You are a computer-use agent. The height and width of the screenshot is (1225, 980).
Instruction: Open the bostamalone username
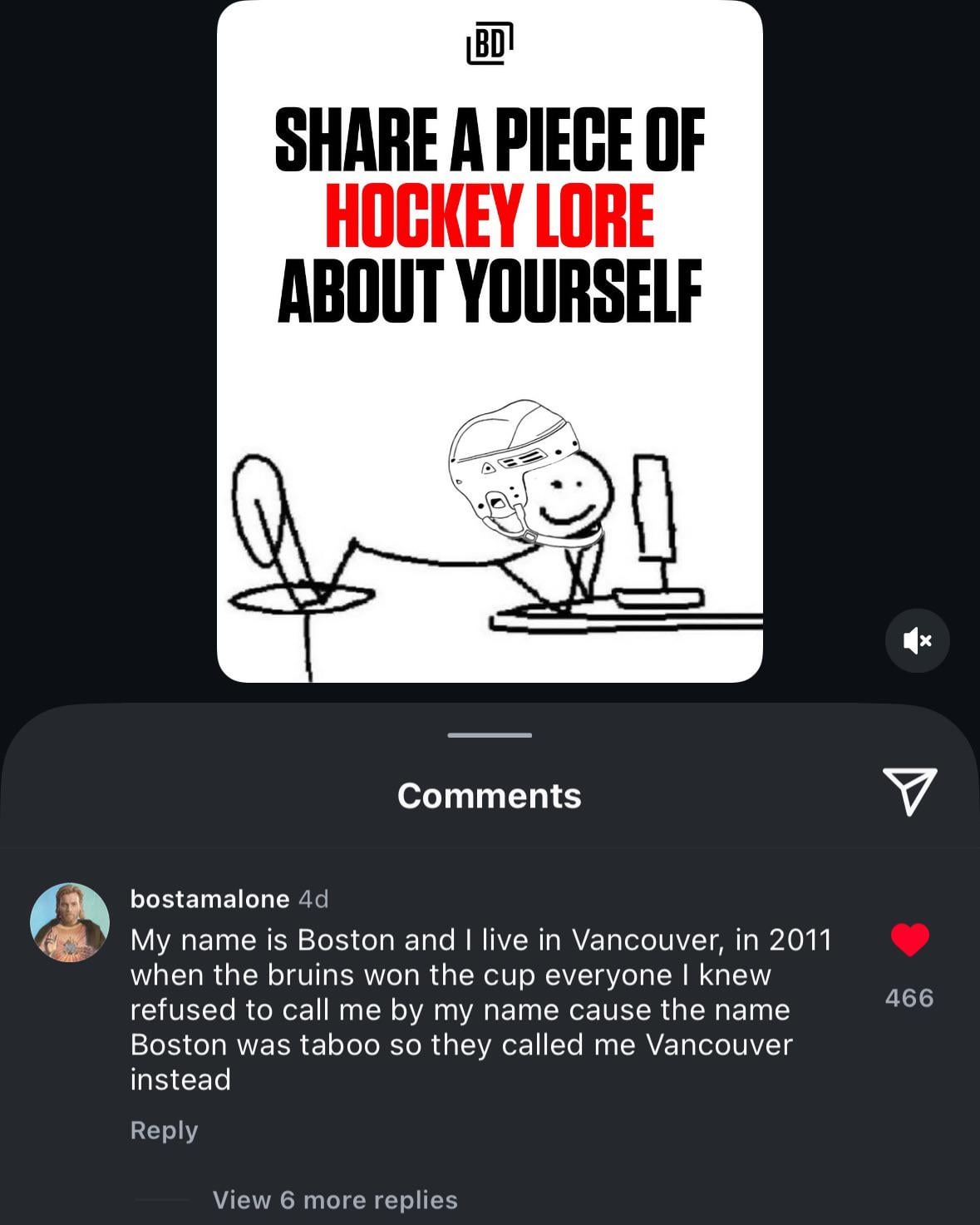coord(209,899)
